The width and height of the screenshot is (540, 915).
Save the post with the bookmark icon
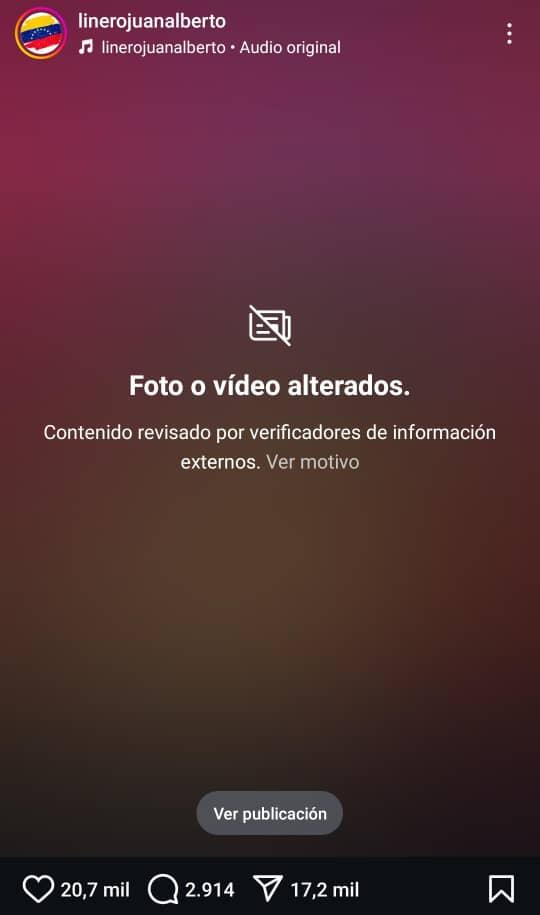click(501, 889)
